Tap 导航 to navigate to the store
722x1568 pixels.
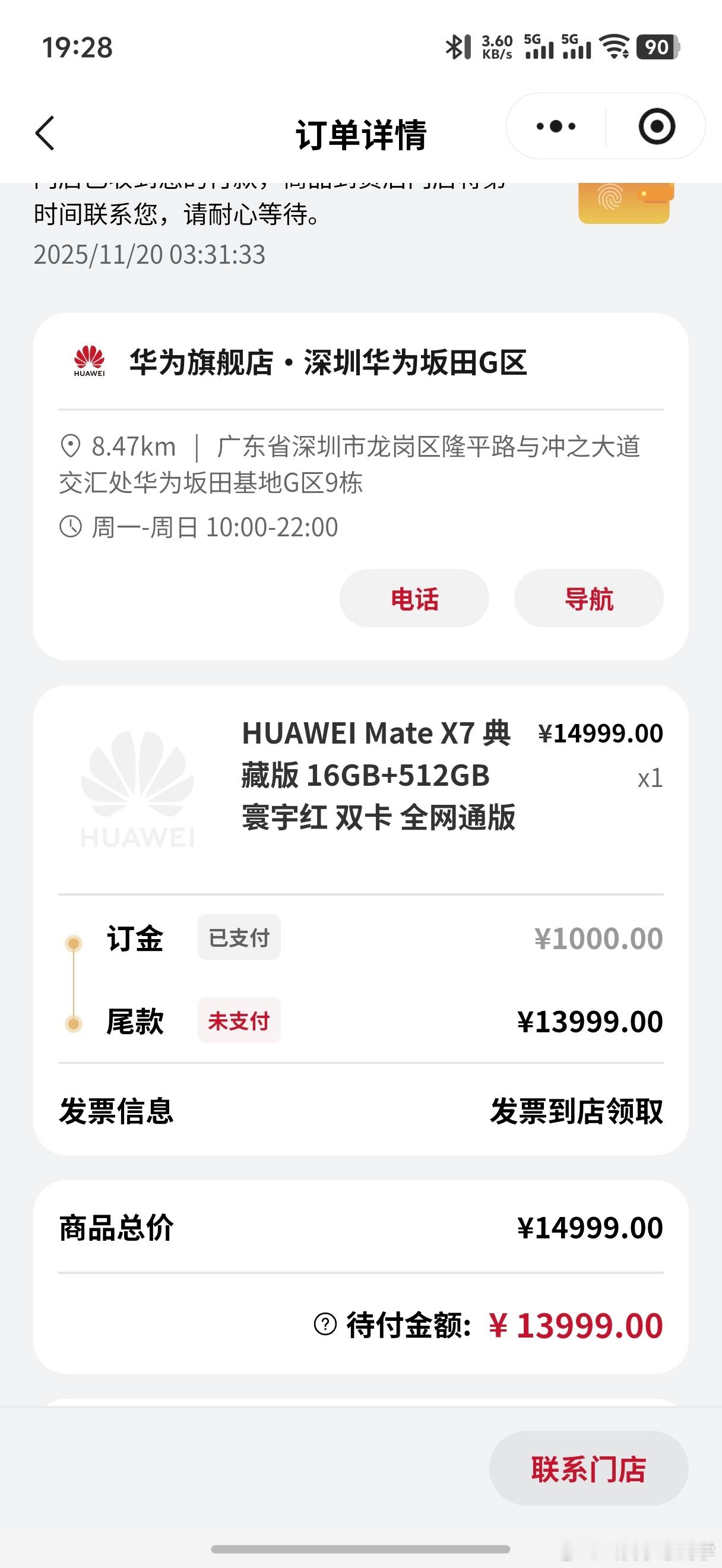click(588, 598)
